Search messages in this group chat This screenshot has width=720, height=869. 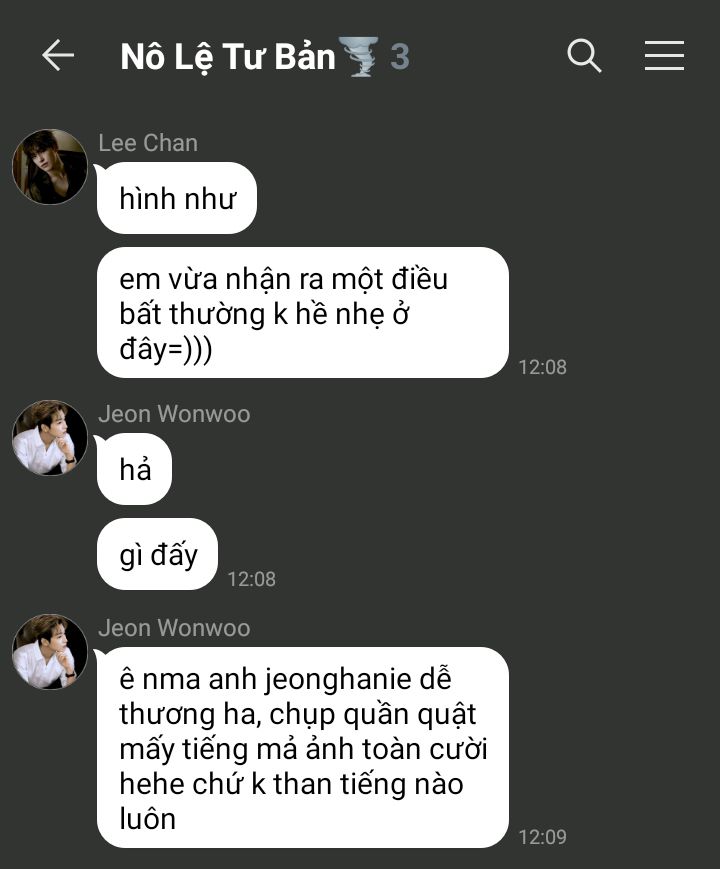584,56
